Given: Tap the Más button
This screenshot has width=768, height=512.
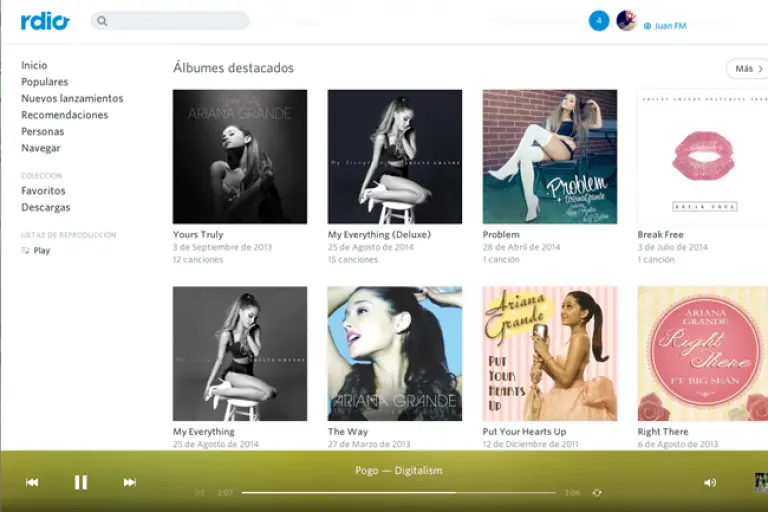Looking at the screenshot, I should tap(747, 69).
